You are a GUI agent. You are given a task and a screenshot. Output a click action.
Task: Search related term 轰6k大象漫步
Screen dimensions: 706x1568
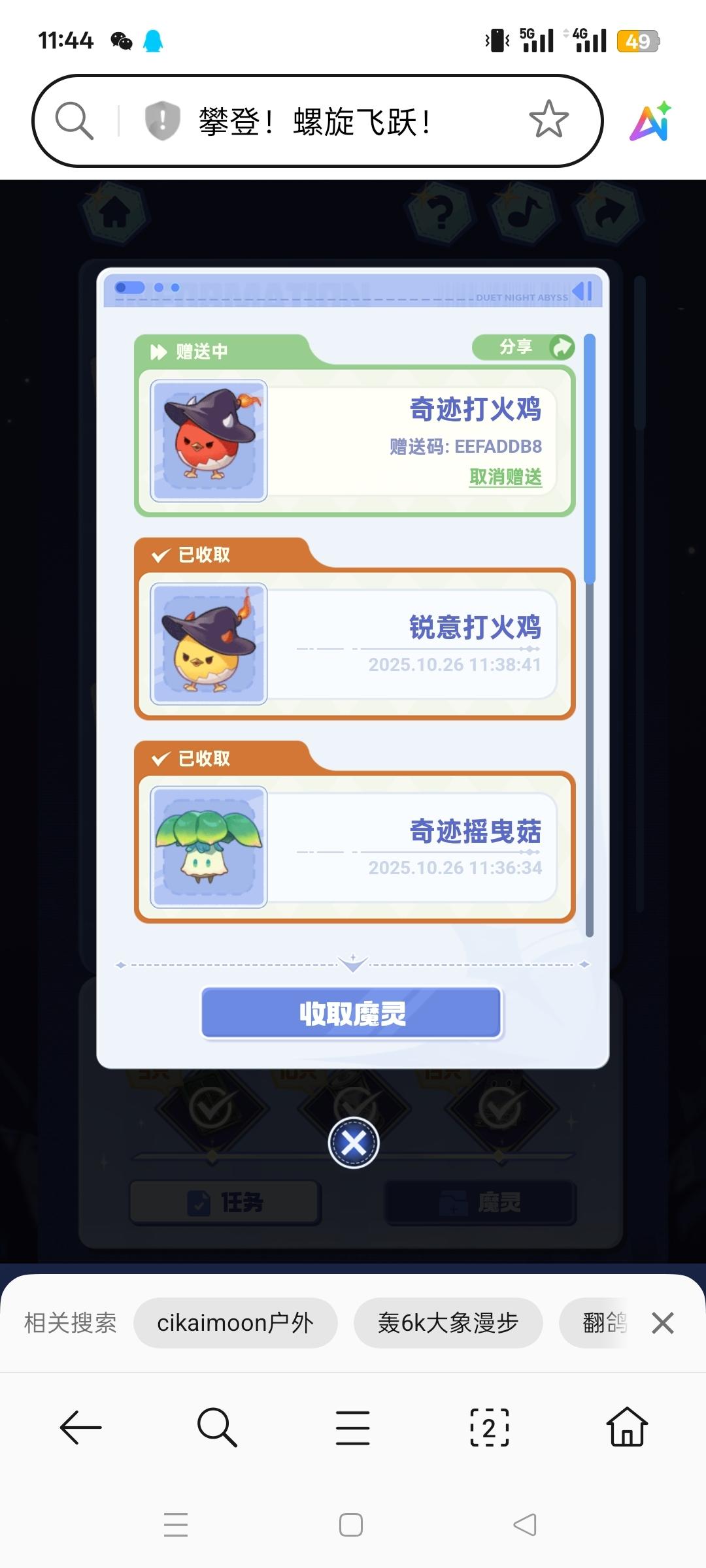[x=448, y=1323]
